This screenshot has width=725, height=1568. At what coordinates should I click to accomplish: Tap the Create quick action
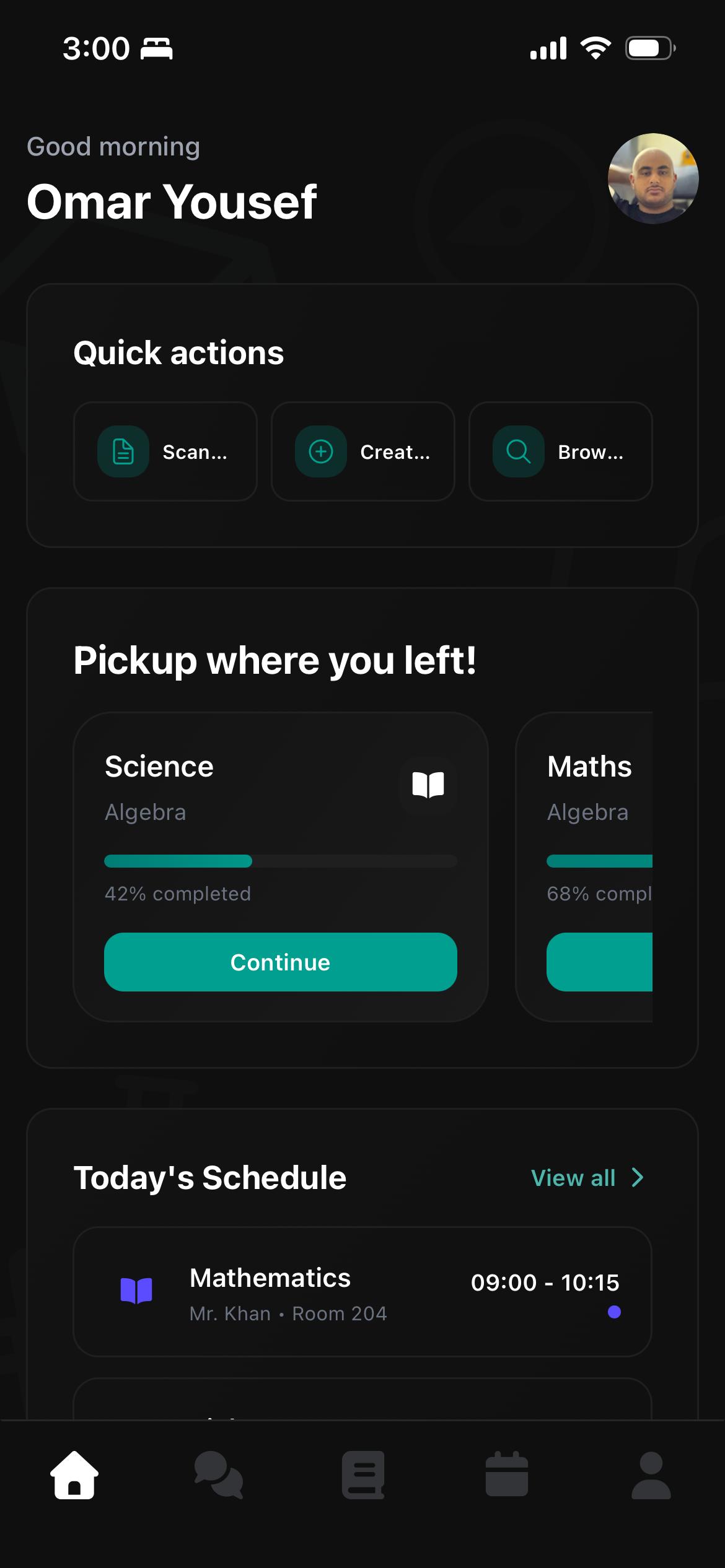point(363,451)
